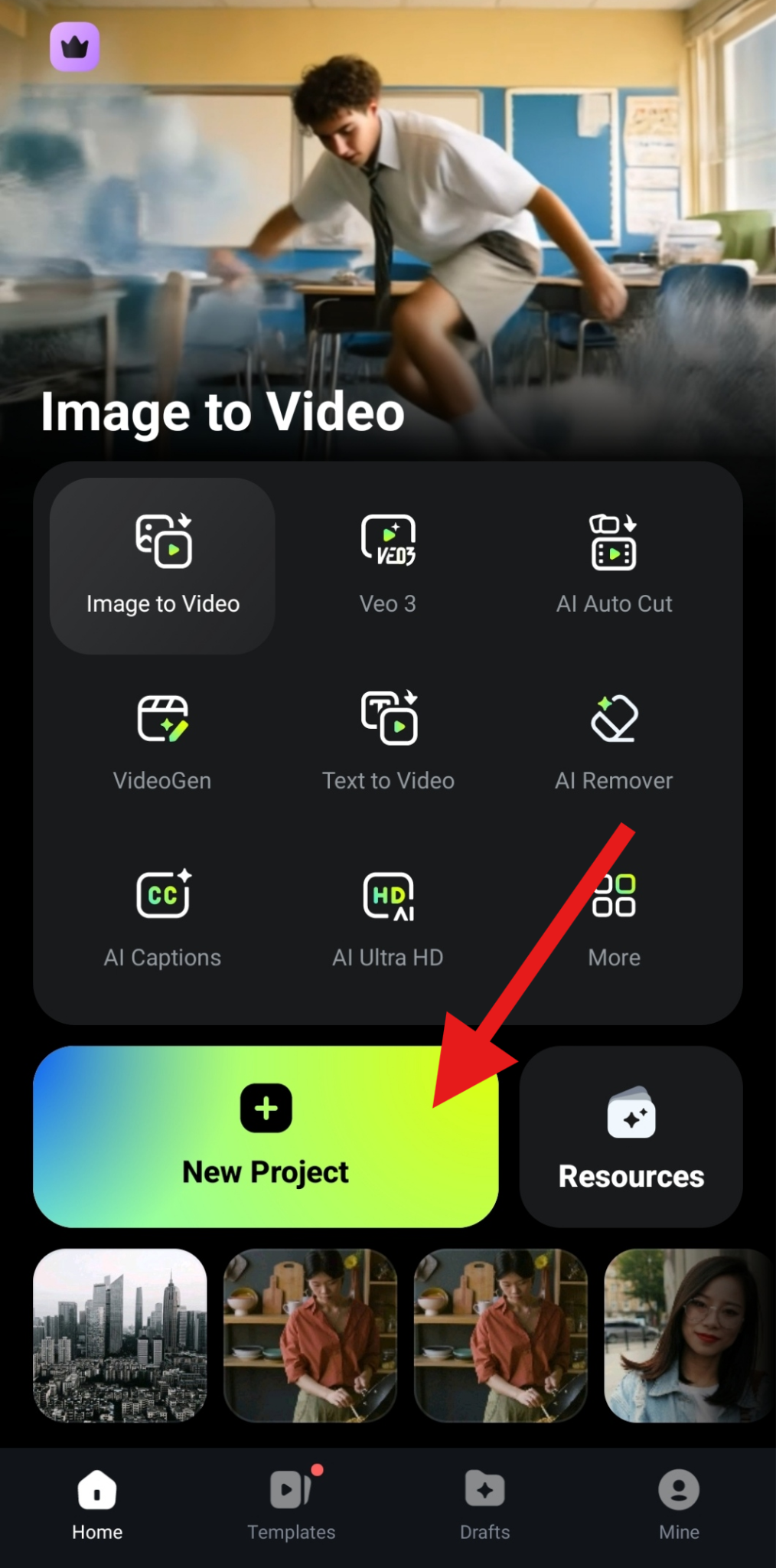
Task: Switch to the Templates tab
Action: pyautogui.click(x=291, y=1505)
